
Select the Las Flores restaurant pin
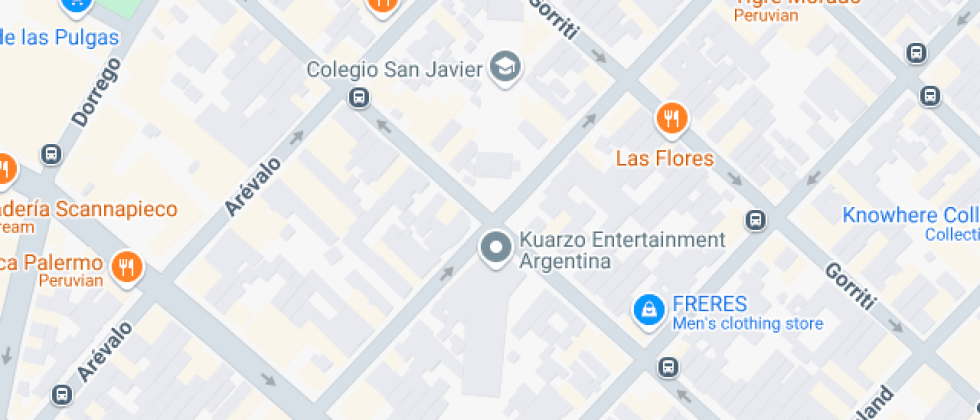(672, 119)
